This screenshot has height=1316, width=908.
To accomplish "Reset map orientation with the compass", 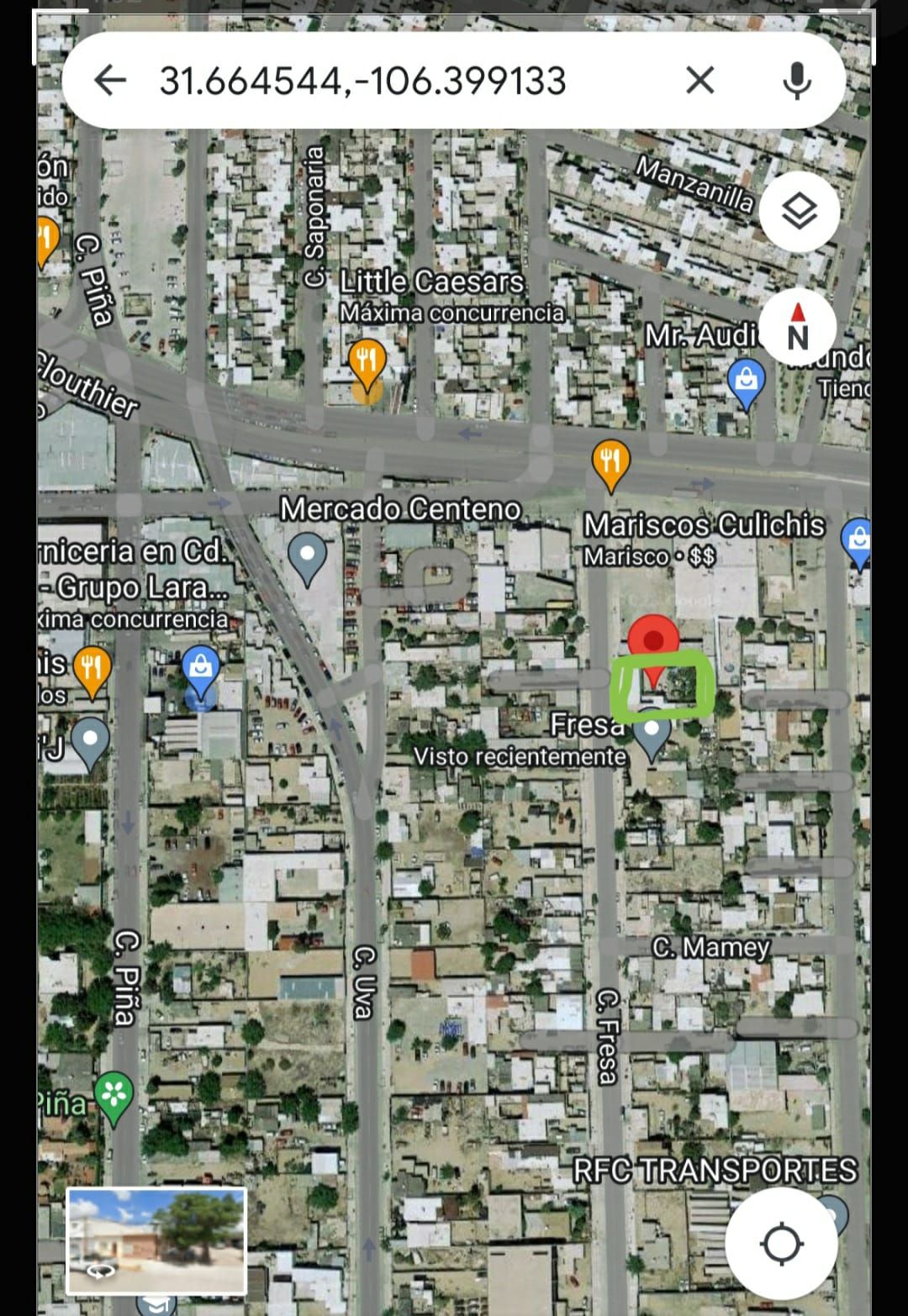I will pyautogui.click(x=797, y=327).
